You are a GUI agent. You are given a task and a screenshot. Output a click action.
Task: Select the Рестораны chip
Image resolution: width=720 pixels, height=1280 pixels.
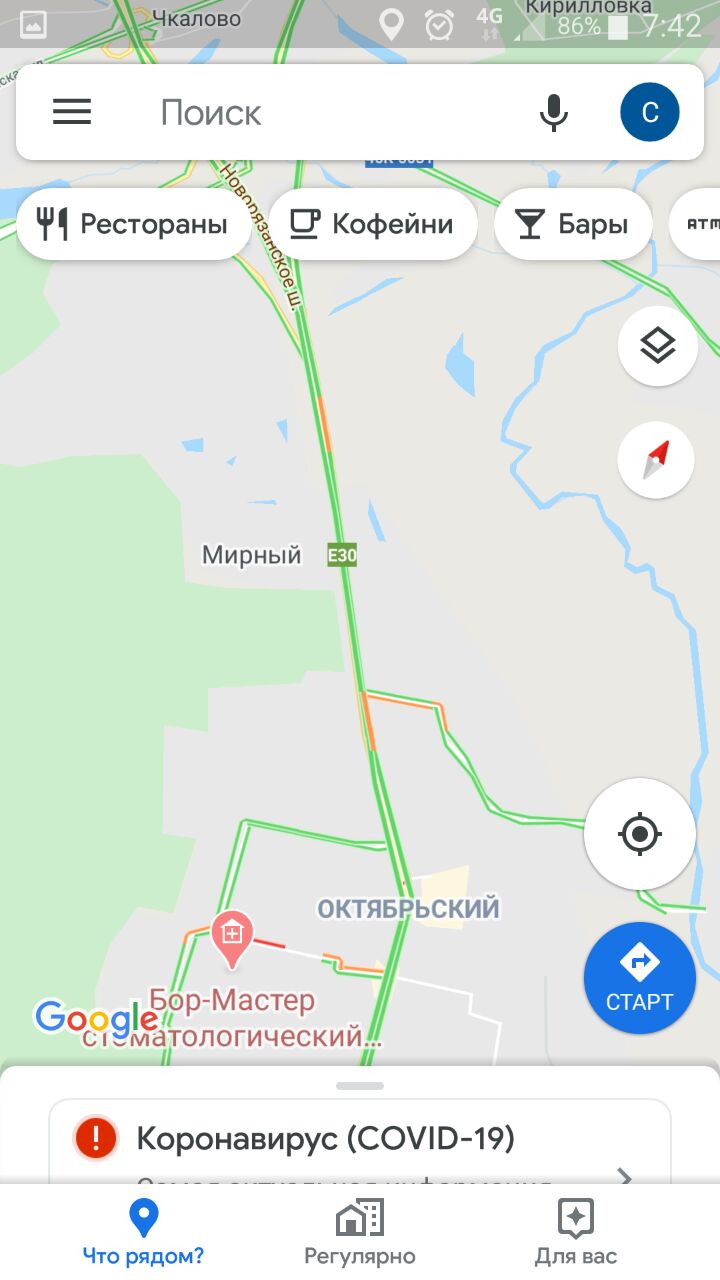133,224
